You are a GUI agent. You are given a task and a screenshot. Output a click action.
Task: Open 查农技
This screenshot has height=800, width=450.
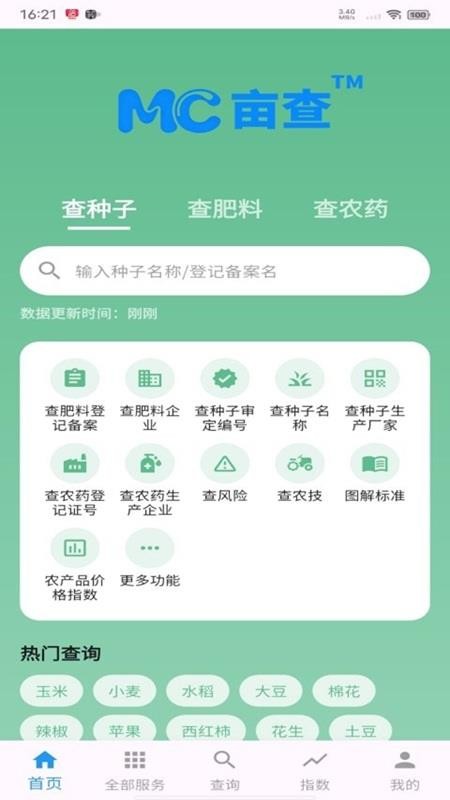299,473
